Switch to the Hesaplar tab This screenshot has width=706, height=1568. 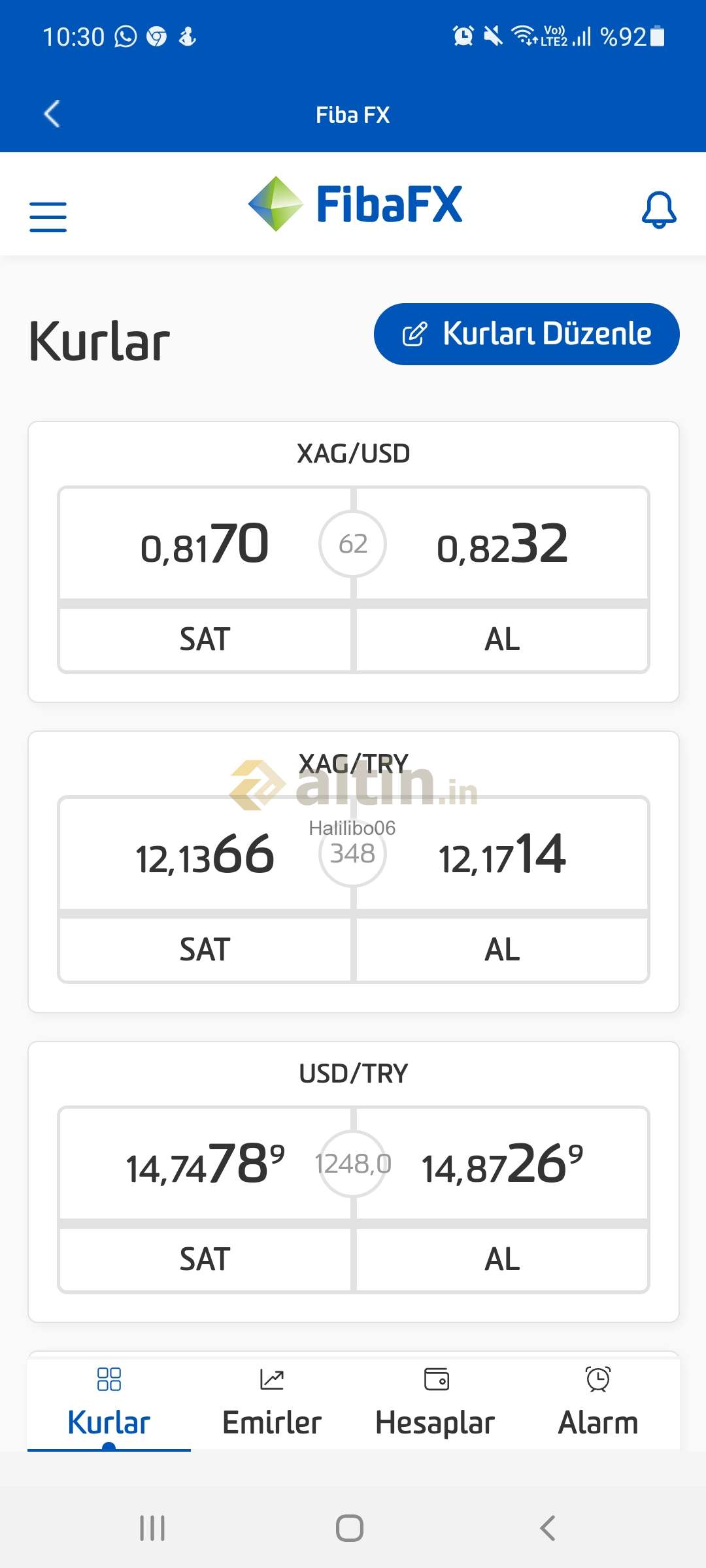[x=435, y=1405]
